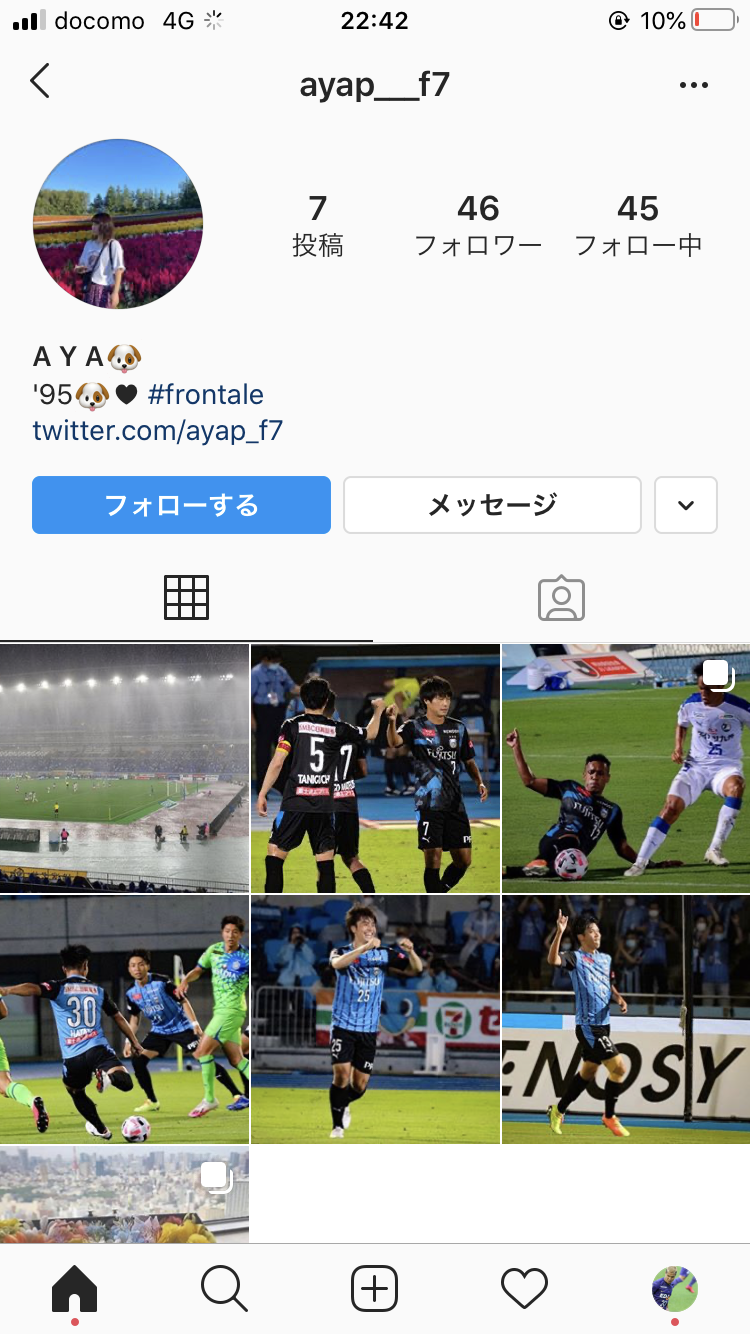Viewport: 750px width, 1334px height.
Task: Switch to the tagged photos tab
Action: point(561,598)
